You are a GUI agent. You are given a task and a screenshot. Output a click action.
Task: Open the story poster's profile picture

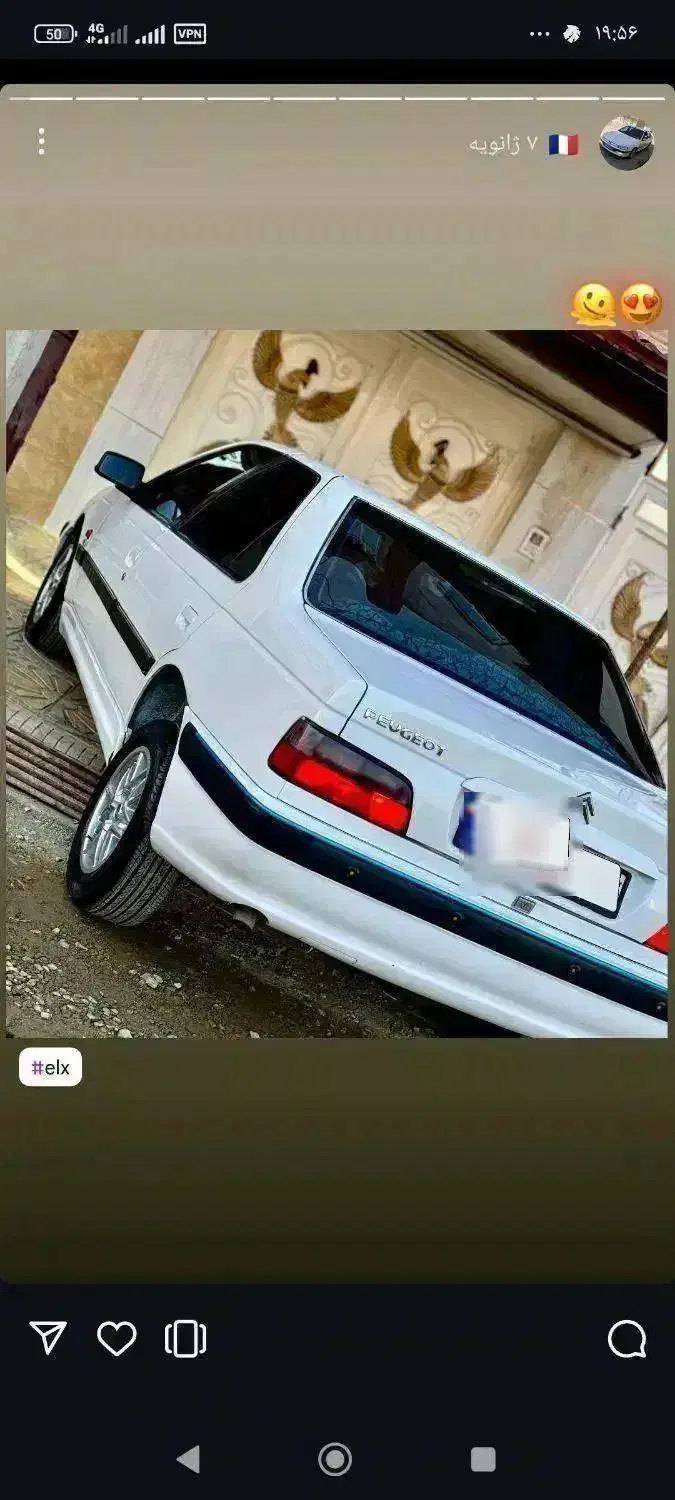(626, 143)
